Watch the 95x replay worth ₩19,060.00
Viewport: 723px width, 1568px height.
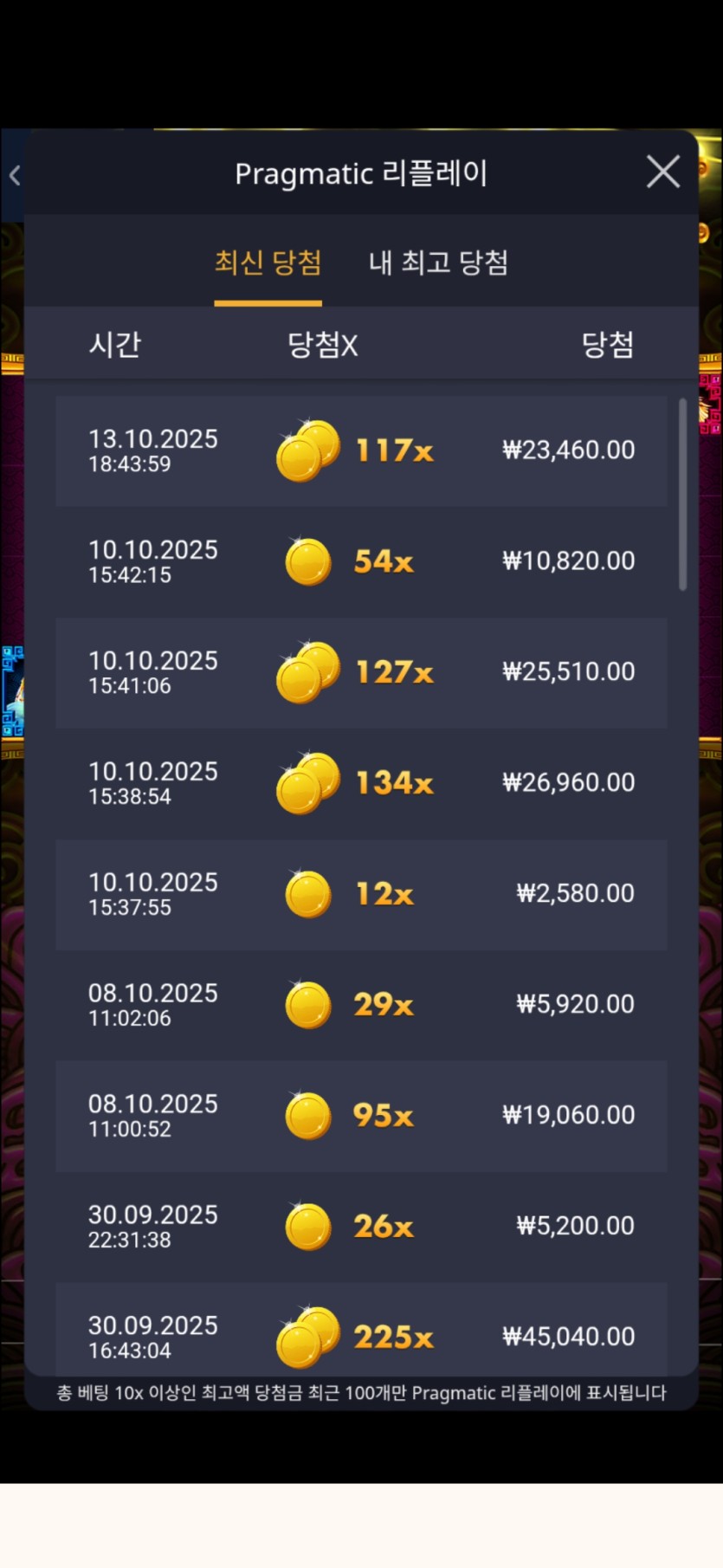pos(361,1116)
